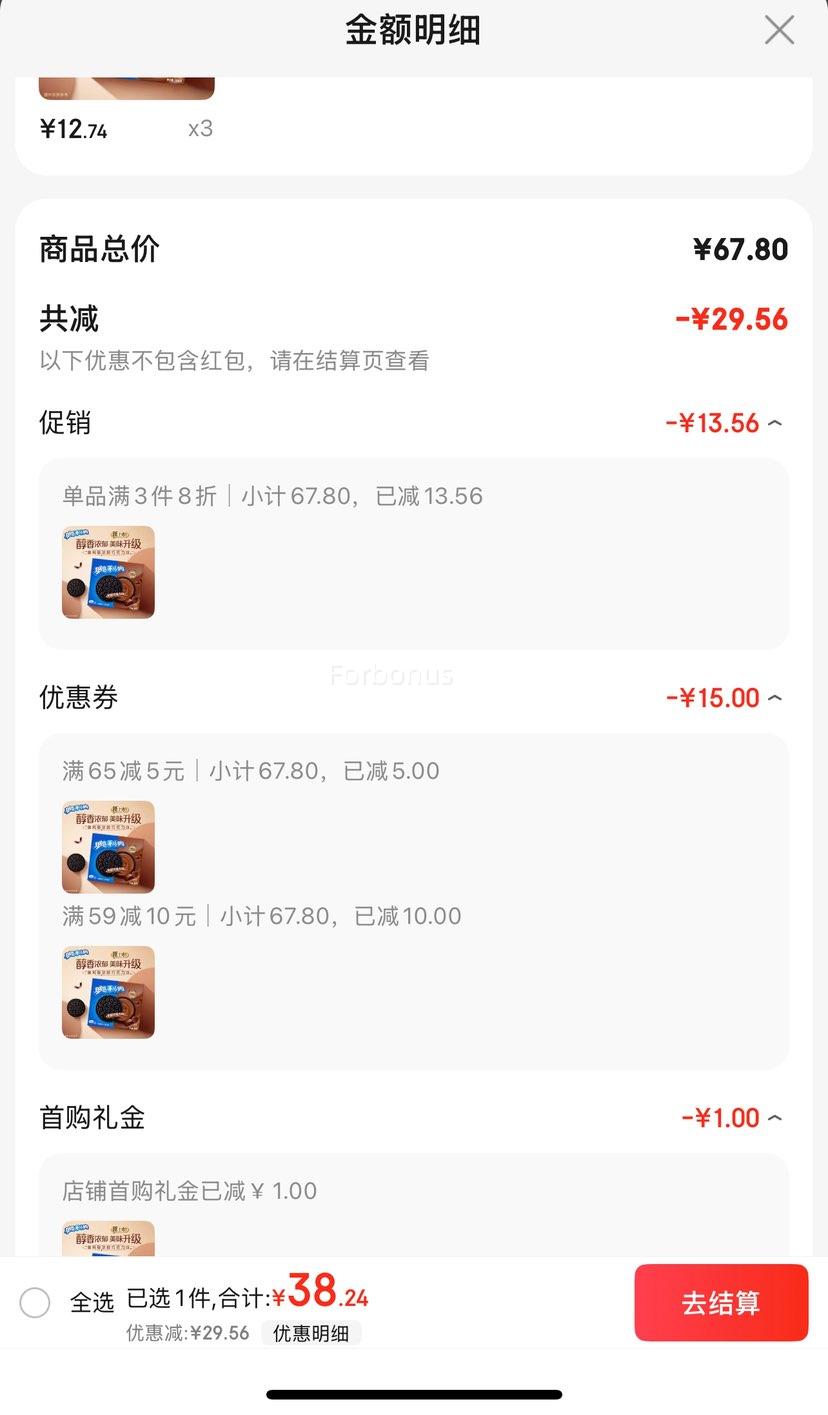This screenshot has height=1415, width=828.
Task: Collapse the 促销 discount section
Action: click(775, 423)
